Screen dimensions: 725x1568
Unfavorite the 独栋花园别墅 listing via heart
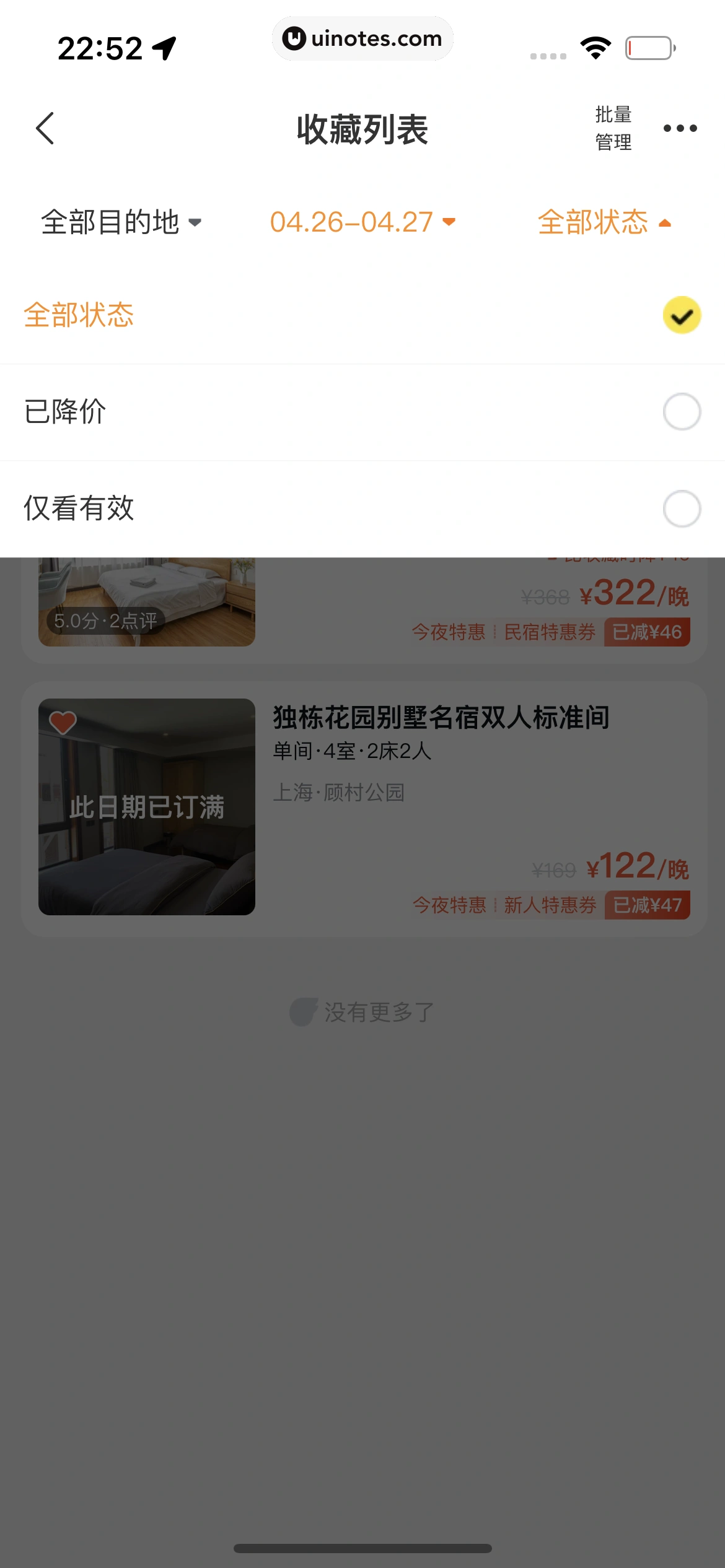click(63, 722)
